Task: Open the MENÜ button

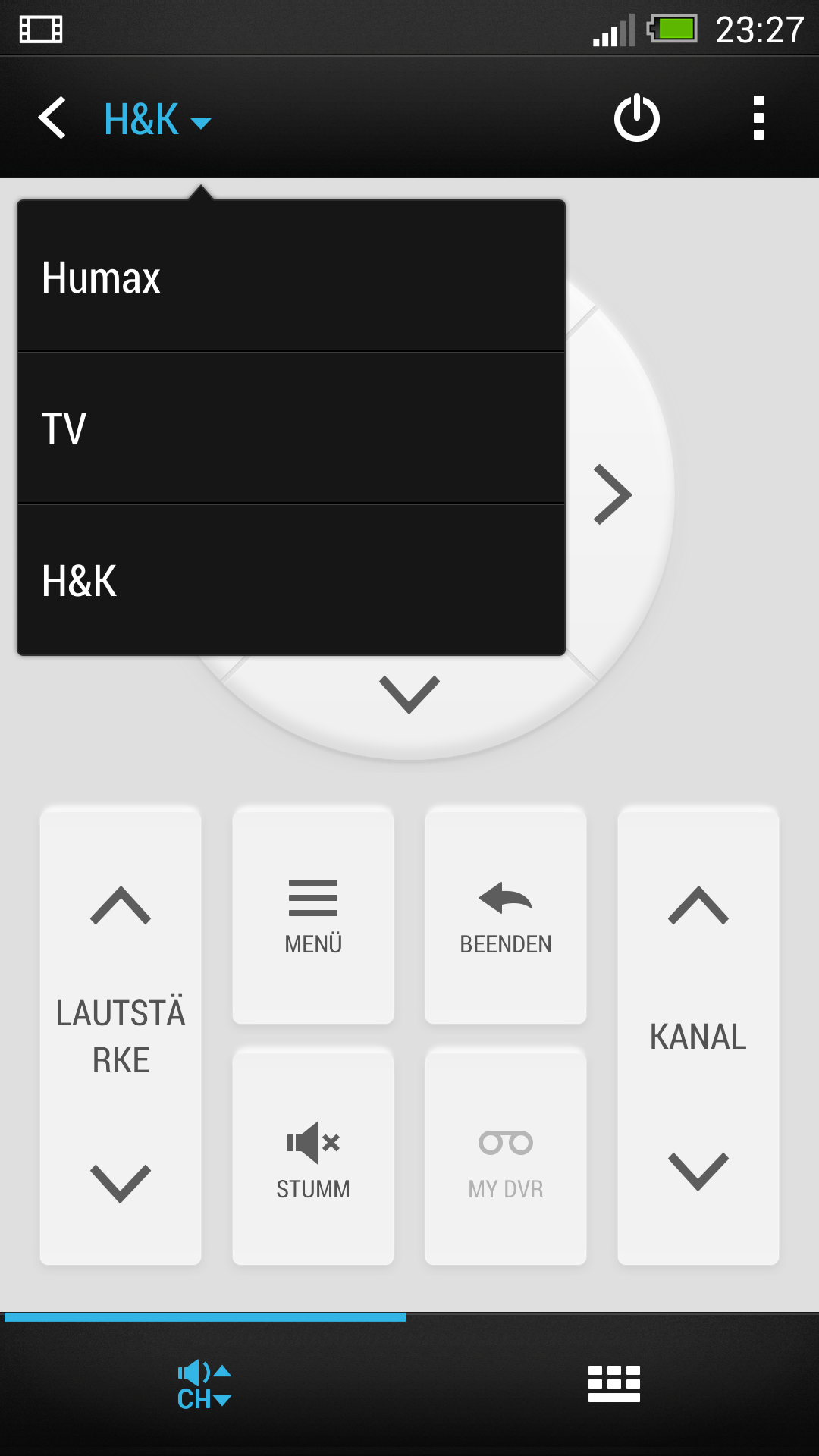Action: (313, 916)
